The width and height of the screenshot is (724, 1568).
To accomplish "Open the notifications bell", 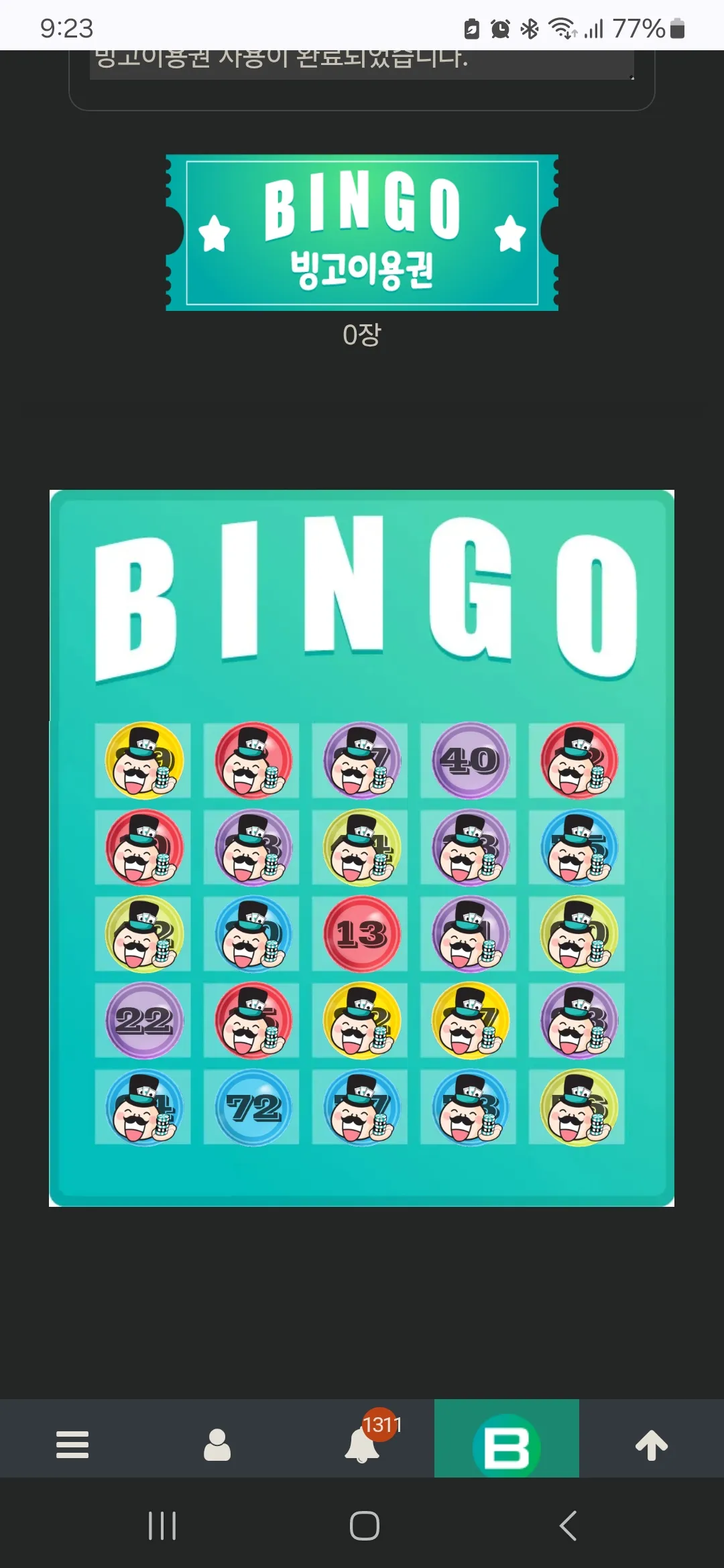I will tap(362, 1444).
